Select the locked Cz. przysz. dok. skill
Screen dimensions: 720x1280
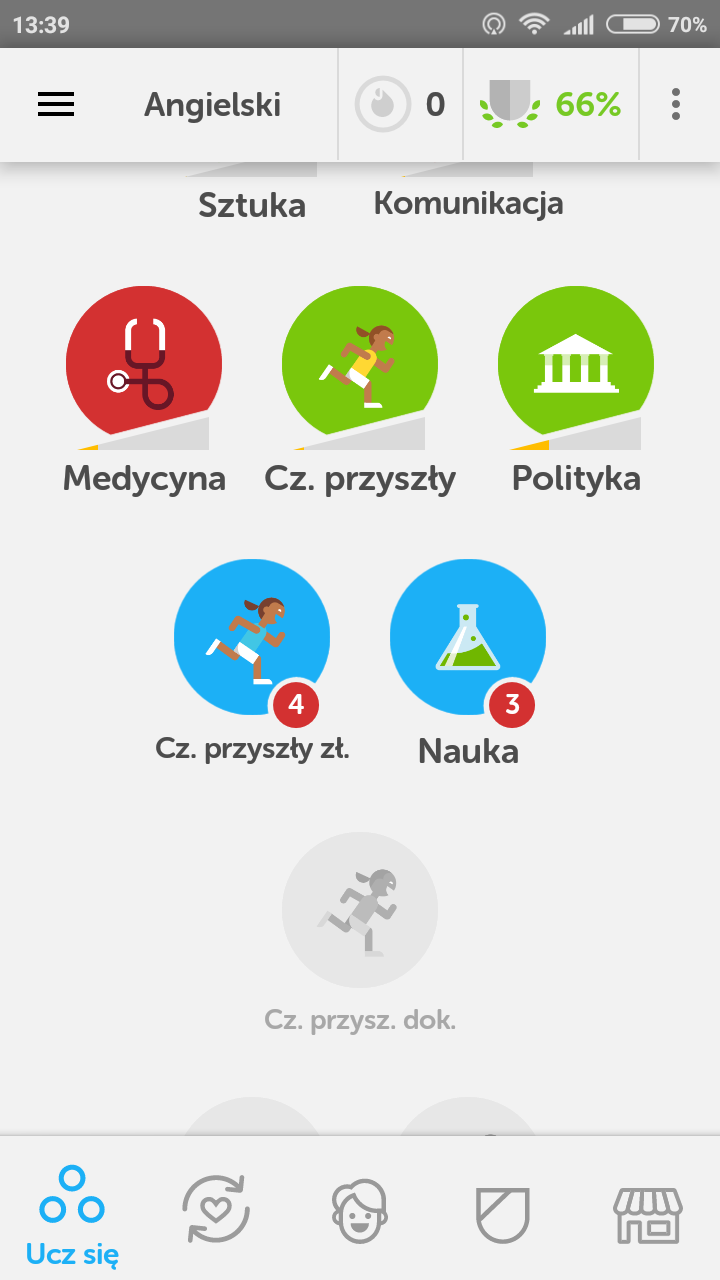coord(360,910)
